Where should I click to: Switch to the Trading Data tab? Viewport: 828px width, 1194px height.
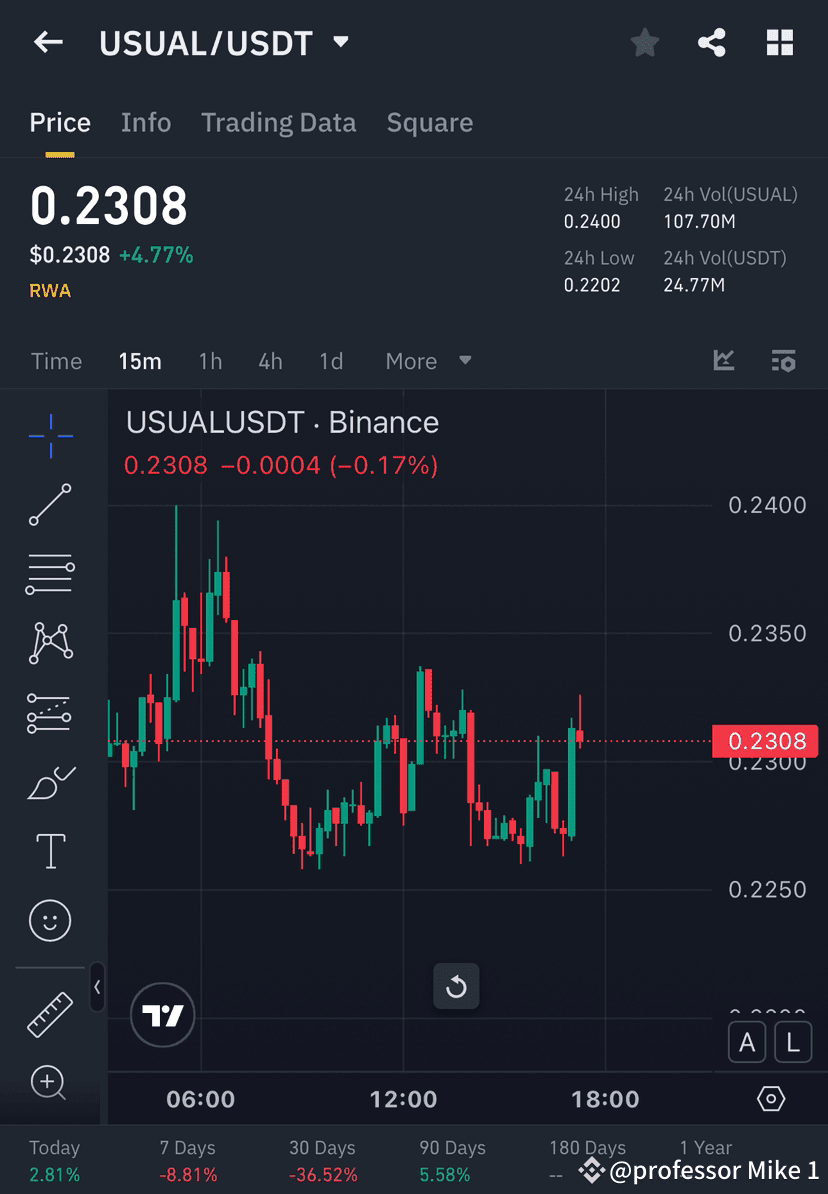pos(279,122)
